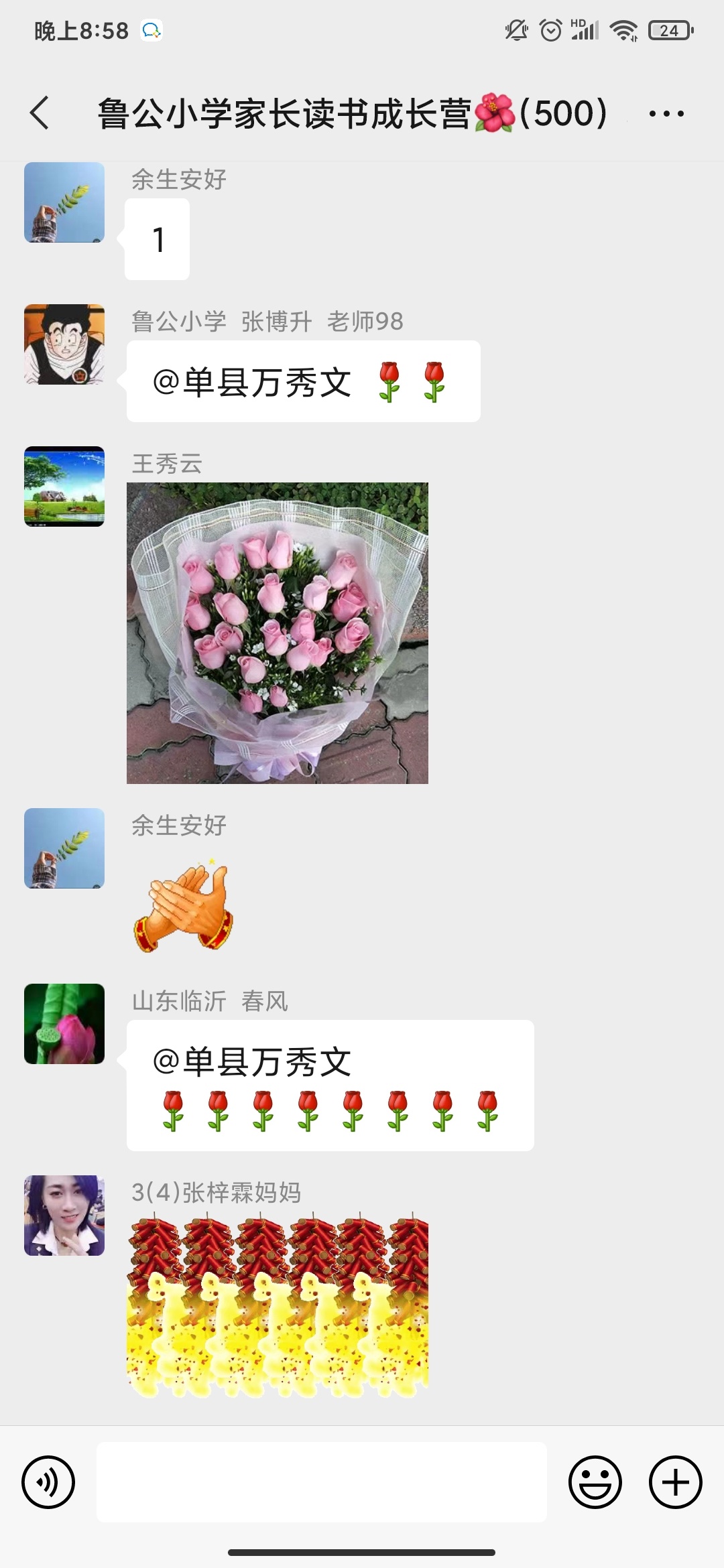Tap 王秀云's landscape avatar
724x1568 pixels.
point(64,487)
